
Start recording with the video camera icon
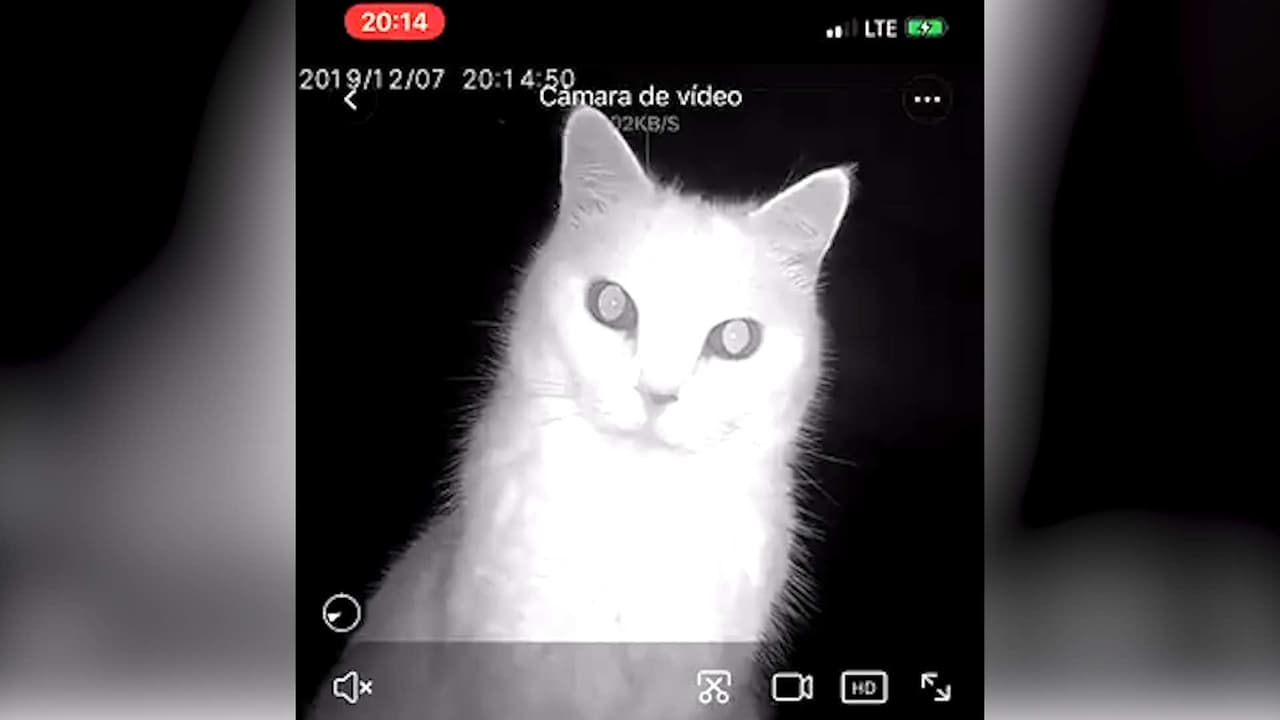click(x=792, y=687)
